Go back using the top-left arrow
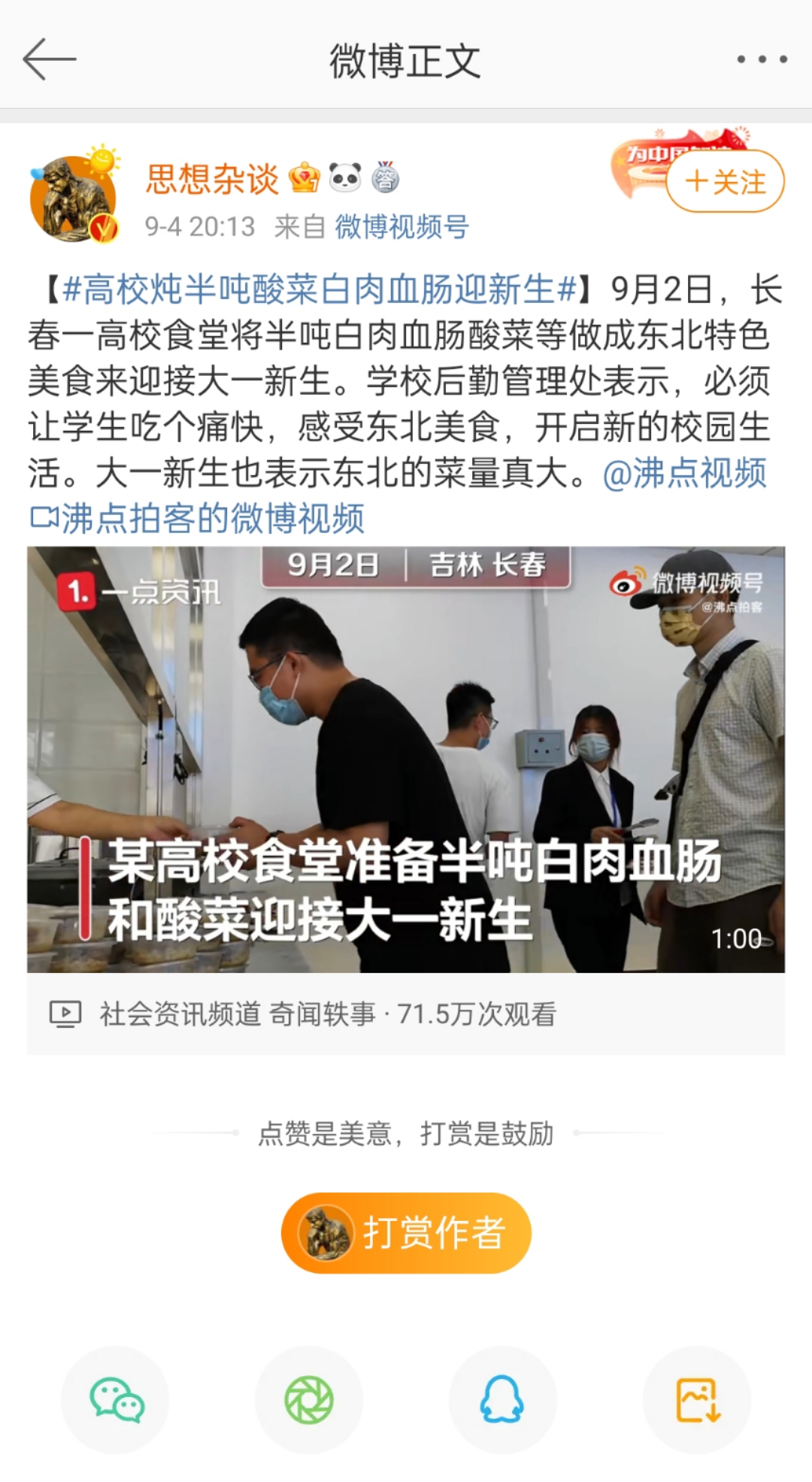This screenshot has width=812, height=1482. [50, 59]
